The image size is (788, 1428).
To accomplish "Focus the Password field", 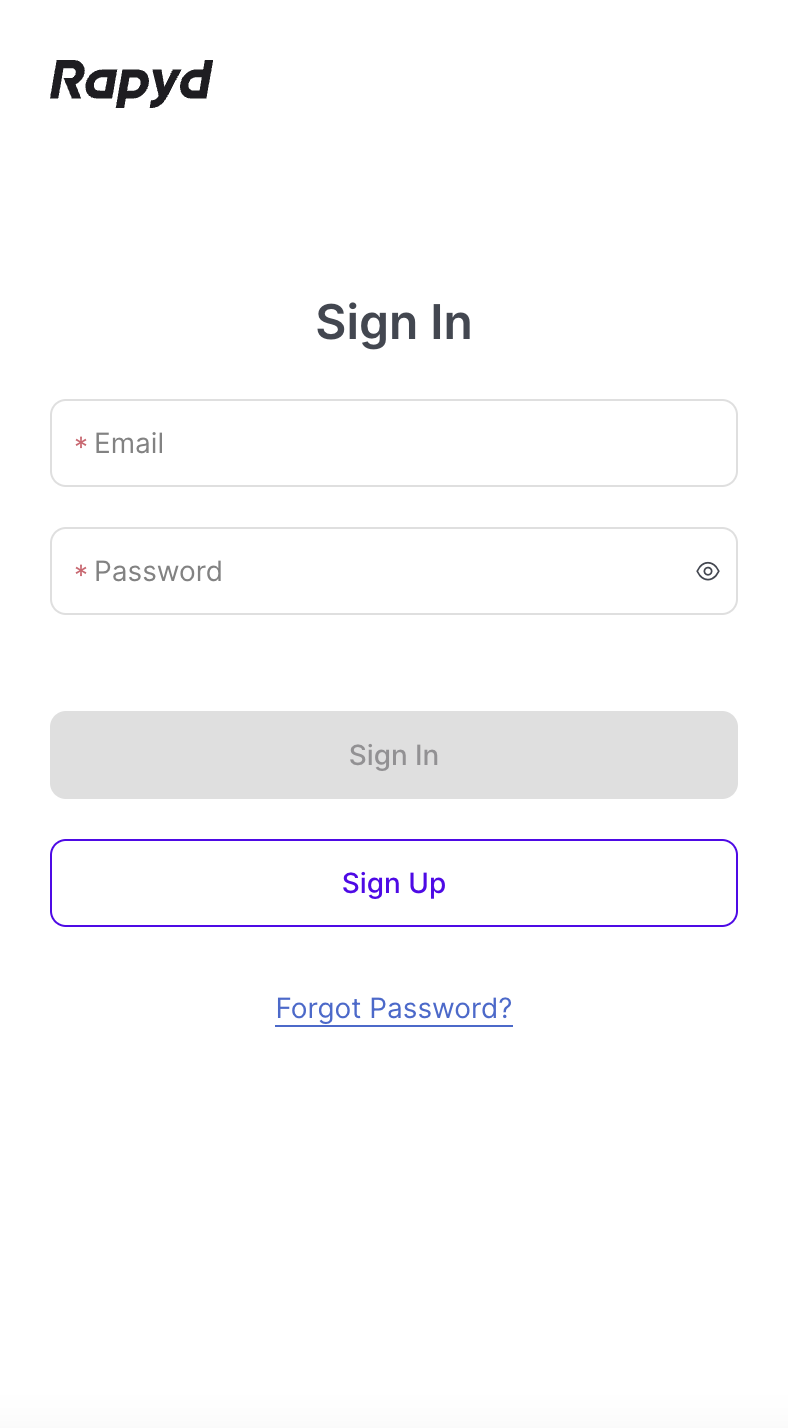I will pyautogui.click(x=370, y=571).
